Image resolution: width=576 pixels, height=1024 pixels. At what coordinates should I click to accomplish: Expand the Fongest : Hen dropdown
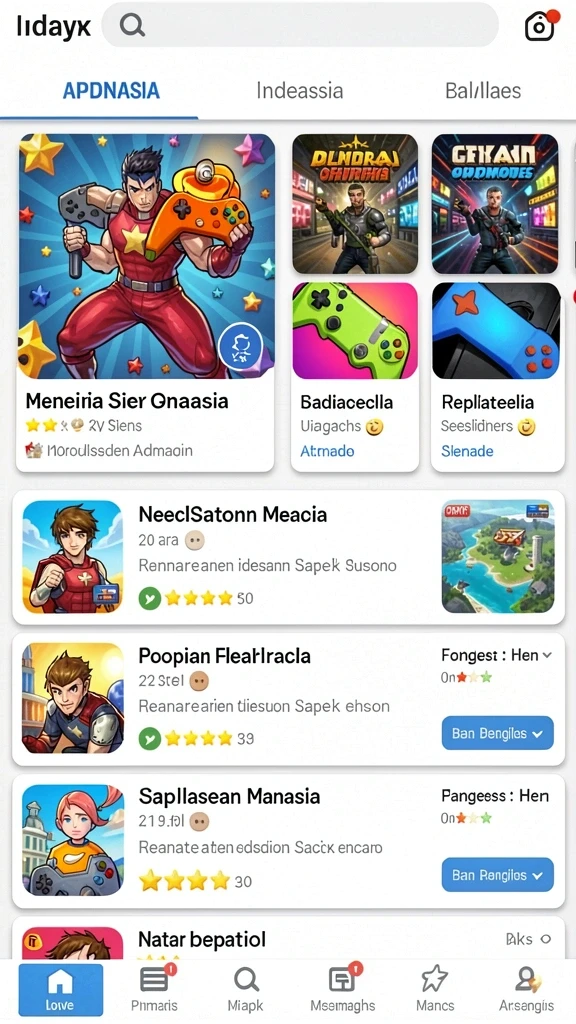(x=496, y=655)
